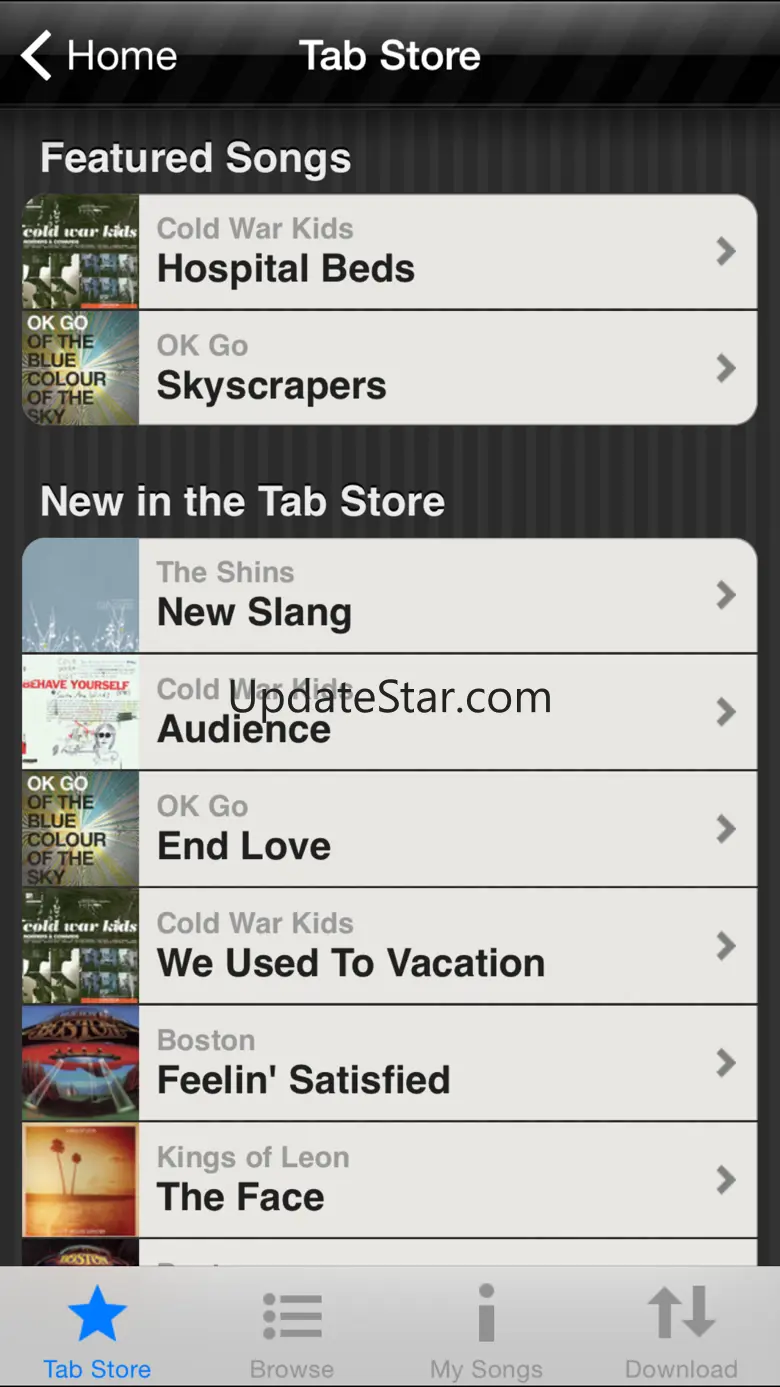The image size is (780, 1387).
Task: Go back to Home
Action: pos(100,56)
